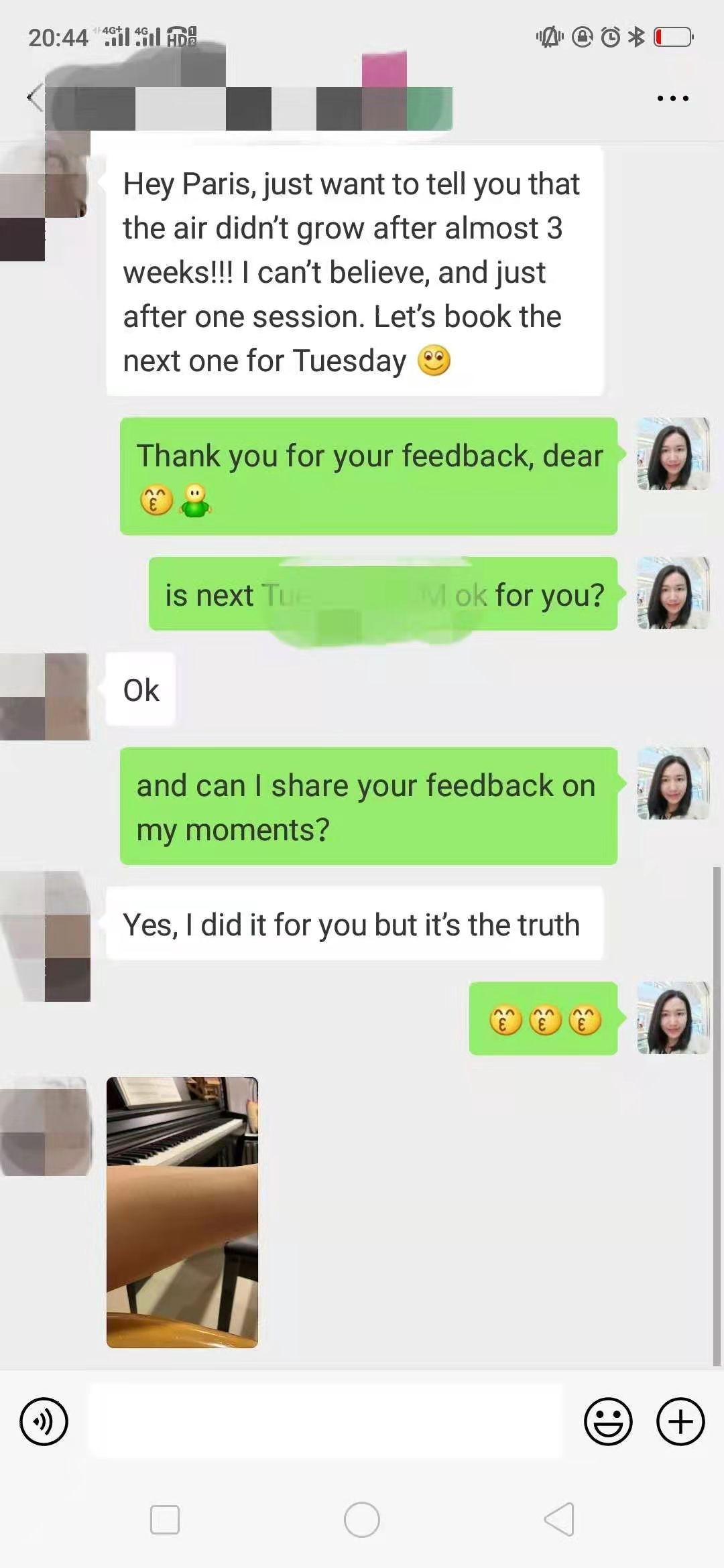Viewport: 724px width, 1568px height.
Task: Open sender's profile beside feedback message
Action: tap(673, 454)
